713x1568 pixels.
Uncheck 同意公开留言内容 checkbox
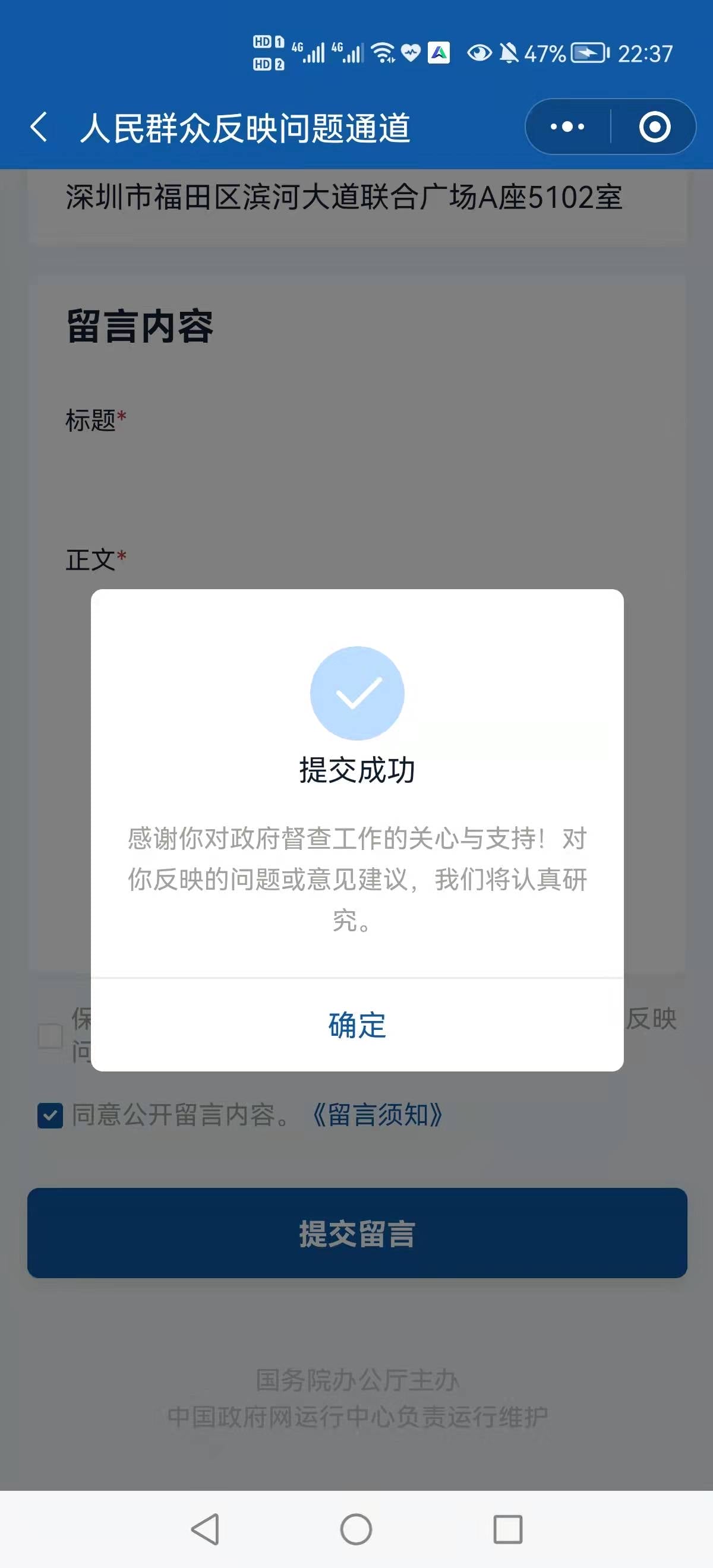tap(50, 1115)
